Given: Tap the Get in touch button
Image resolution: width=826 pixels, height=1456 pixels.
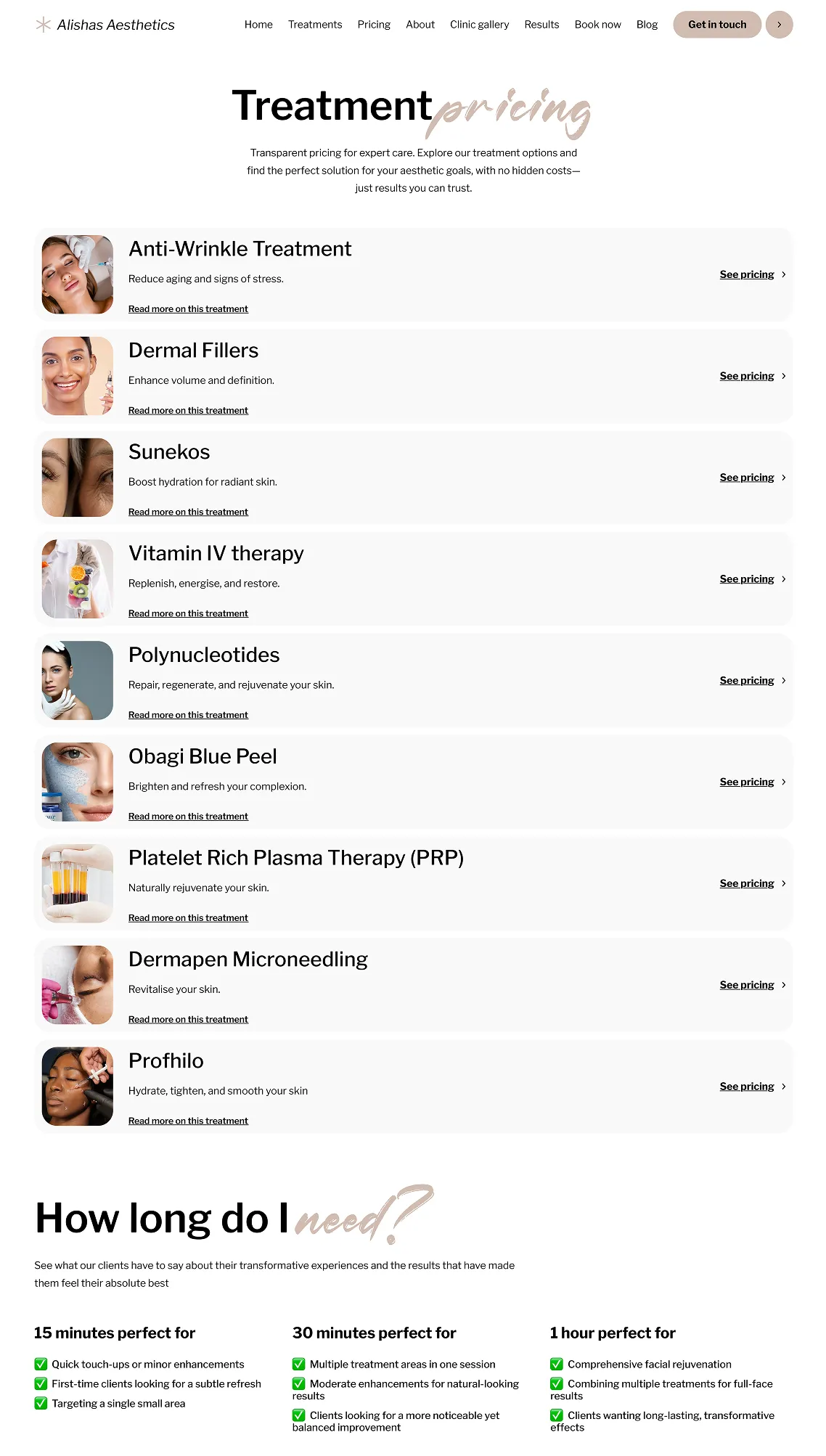Looking at the screenshot, I should pyautogui.click(x=716, y=25).
